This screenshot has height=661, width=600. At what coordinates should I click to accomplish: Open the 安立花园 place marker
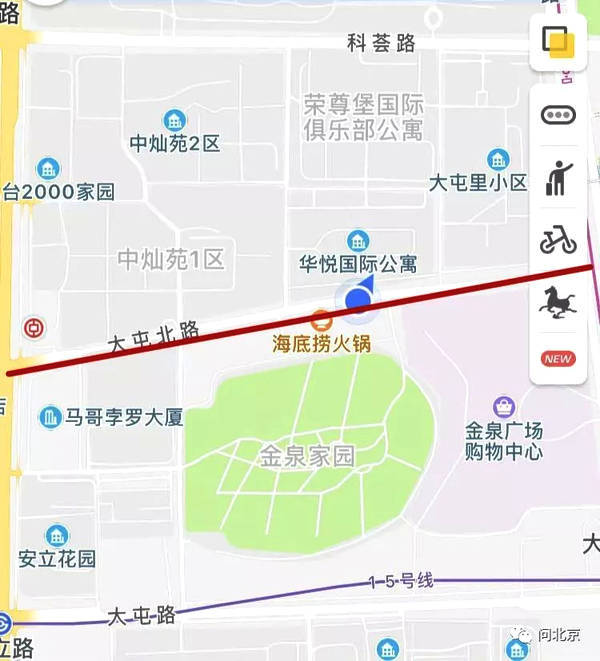(57, 536)
